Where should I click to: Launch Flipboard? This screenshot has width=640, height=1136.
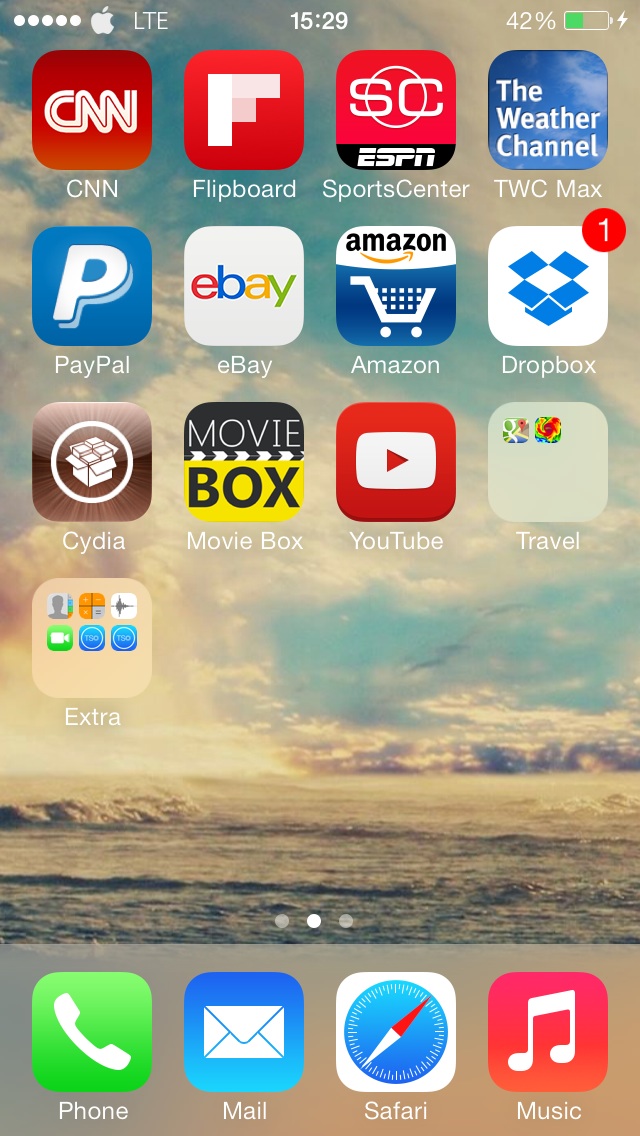click(x=244, y=109)
